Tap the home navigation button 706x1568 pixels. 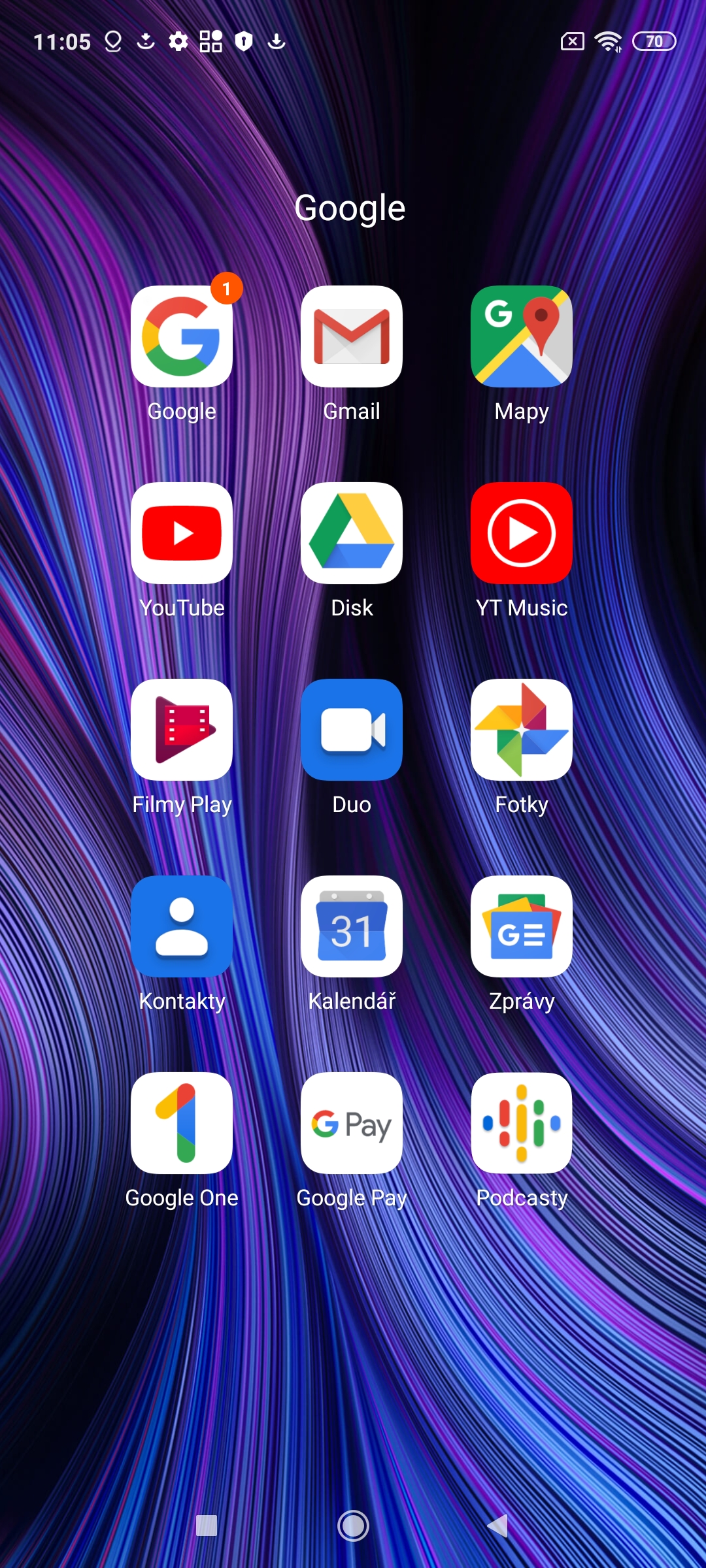[x=353, y=1526]
